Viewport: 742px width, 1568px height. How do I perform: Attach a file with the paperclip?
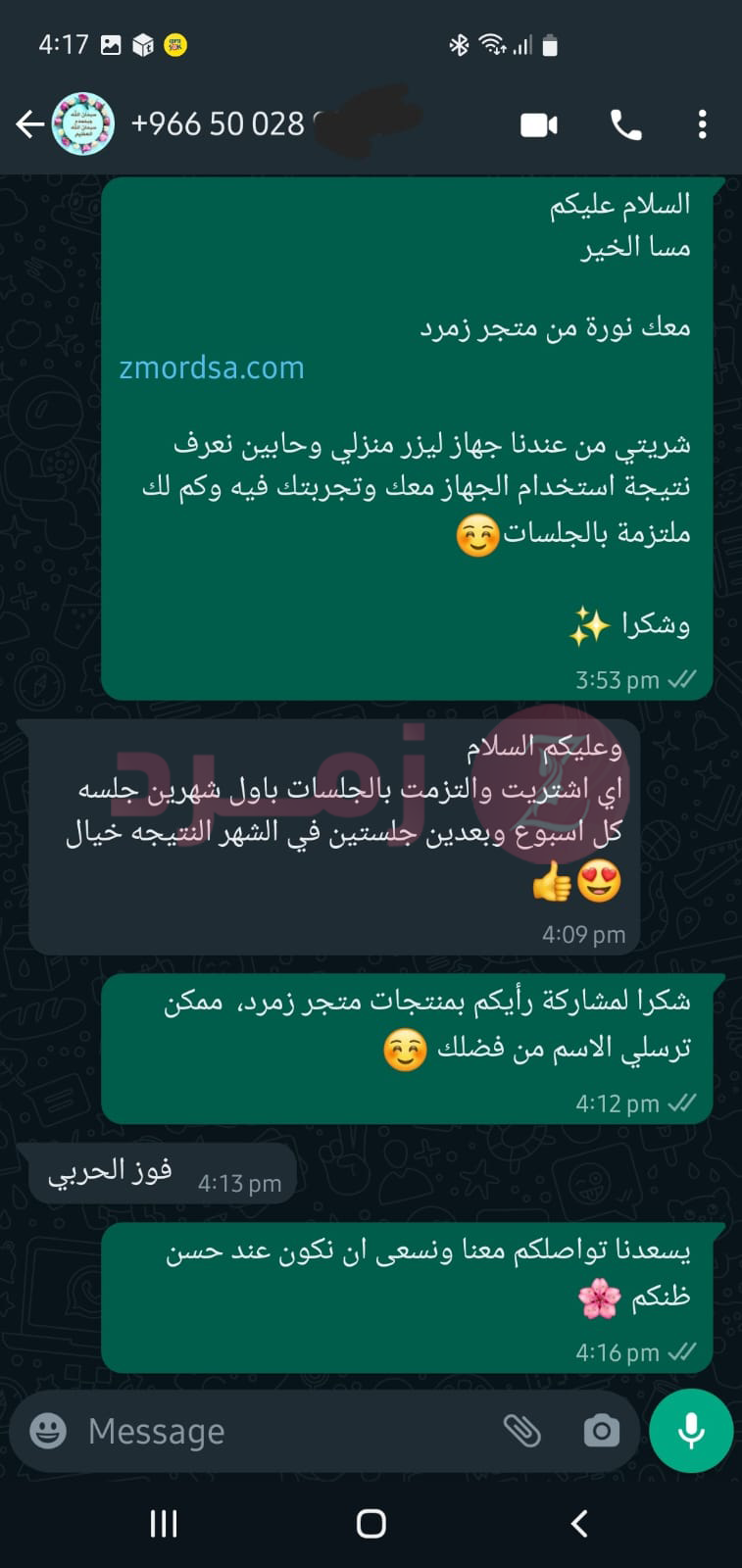pos(522,1431)
